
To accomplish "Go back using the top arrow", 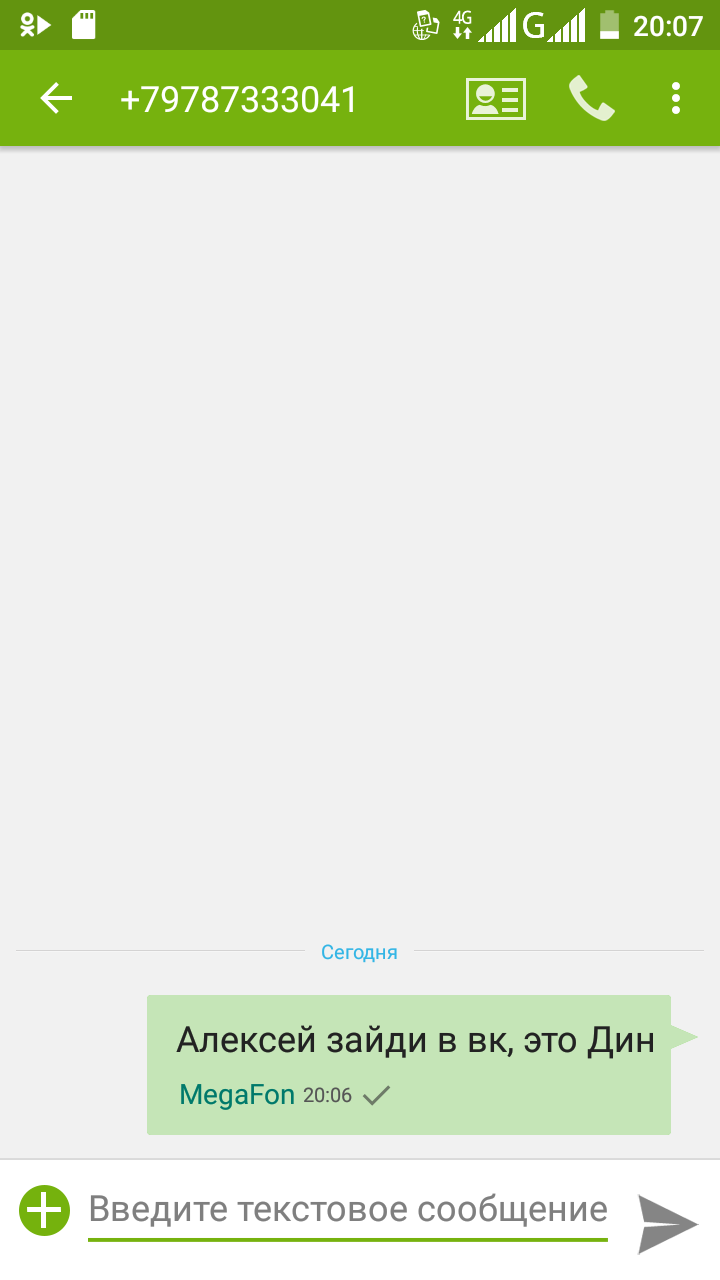I will pyautogui.click(x=56, y=98).
